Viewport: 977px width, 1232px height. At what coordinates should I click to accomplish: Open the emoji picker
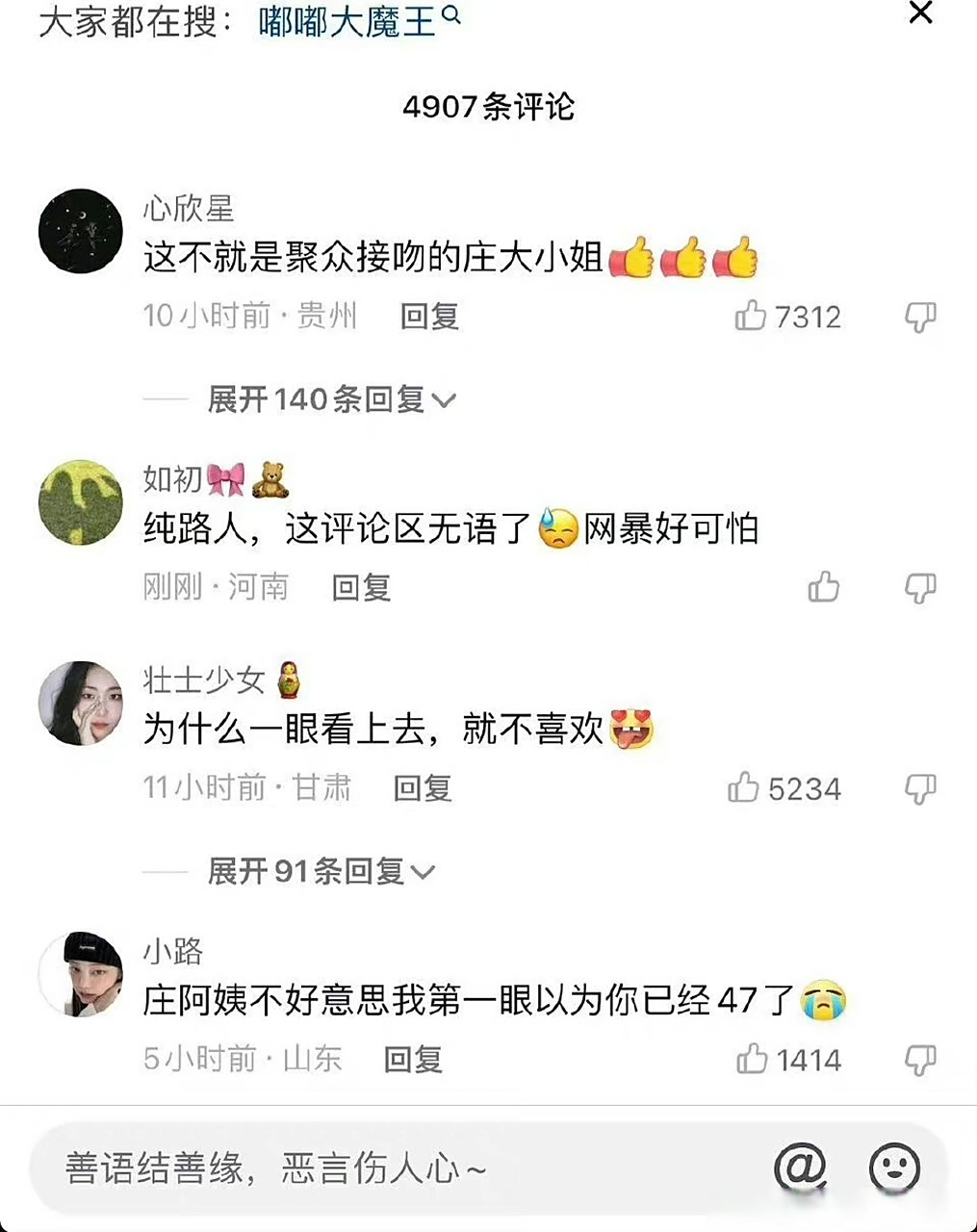point(896,1168)
